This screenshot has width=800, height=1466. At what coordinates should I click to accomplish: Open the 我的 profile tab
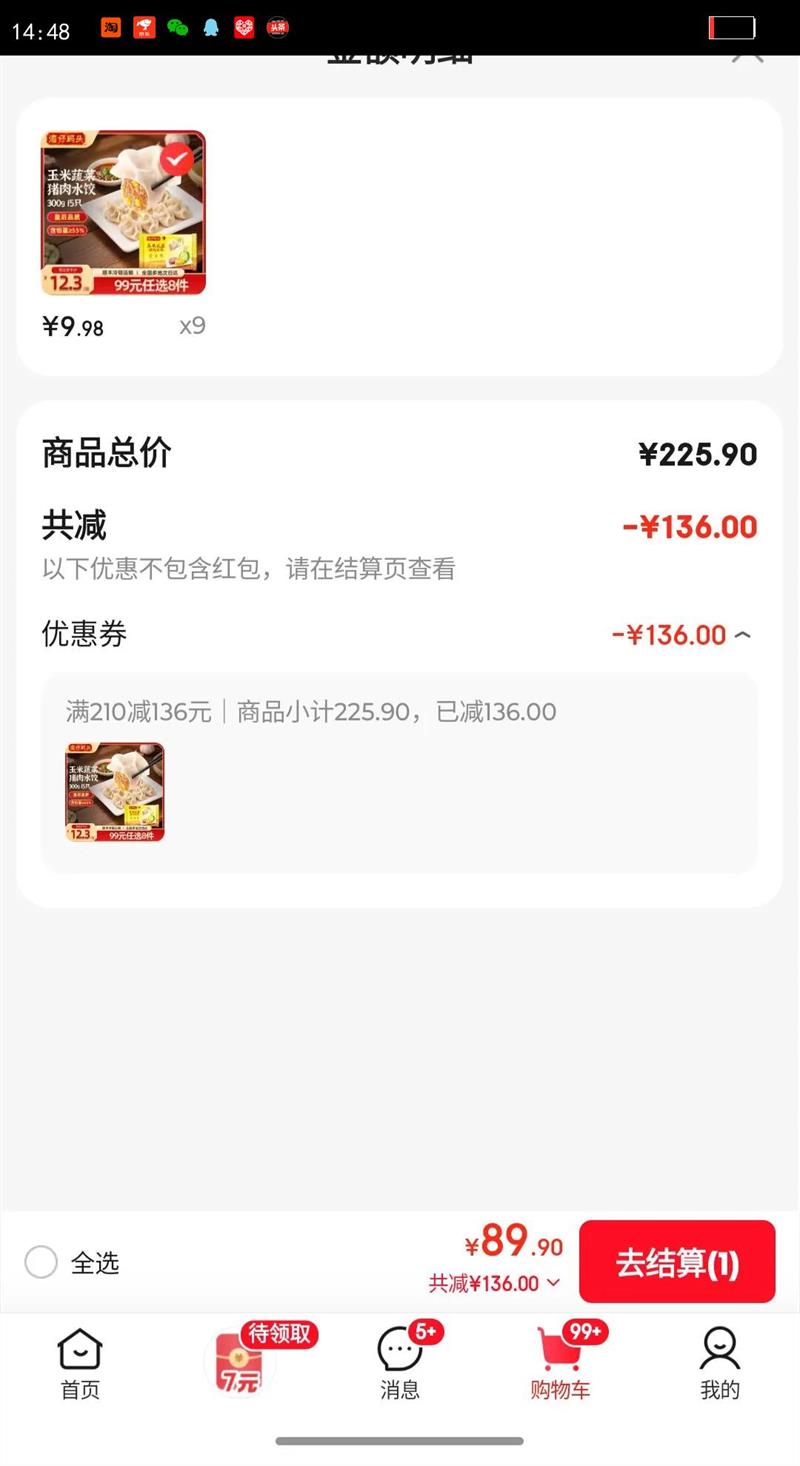[x=720, y=1364]
